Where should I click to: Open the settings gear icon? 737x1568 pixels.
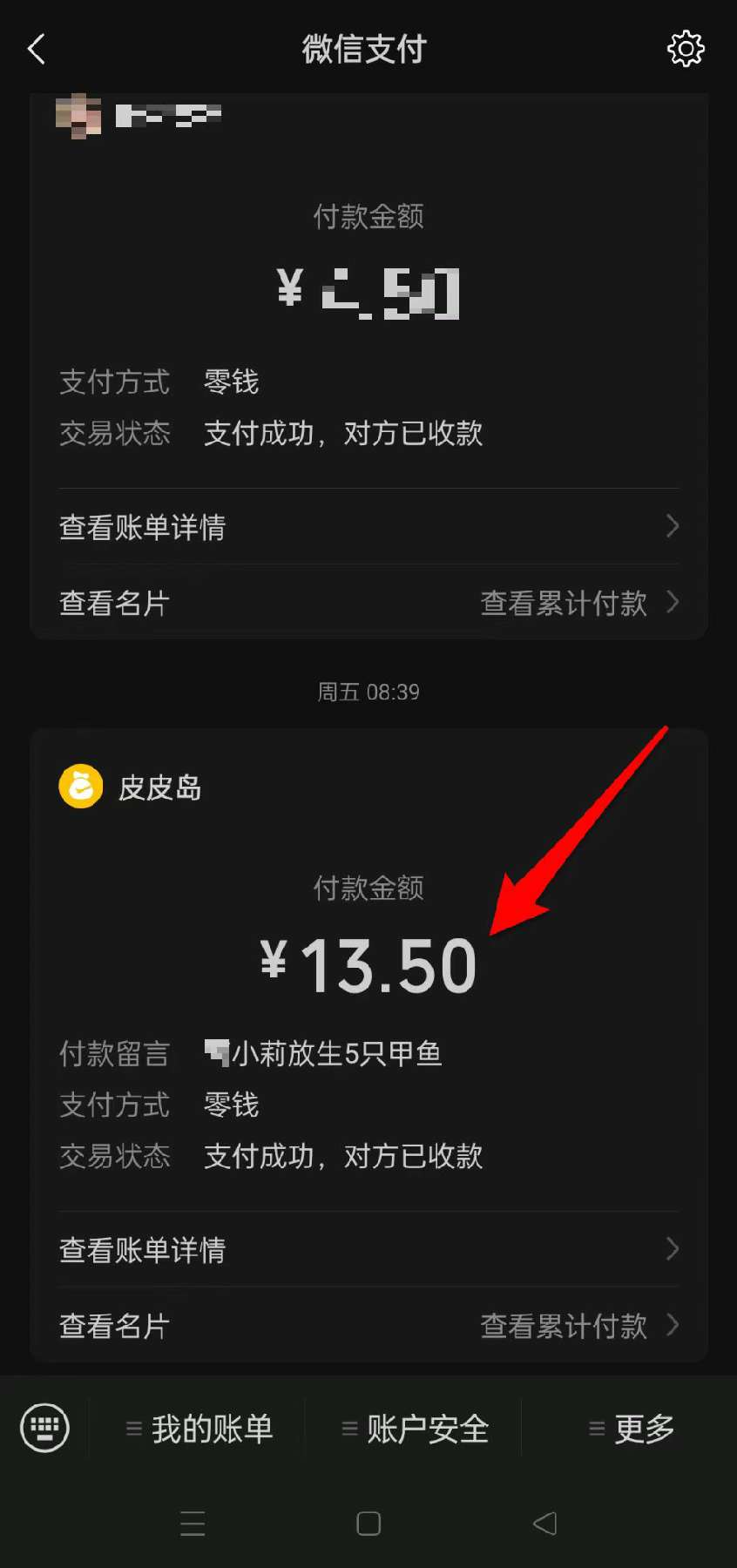686,49
